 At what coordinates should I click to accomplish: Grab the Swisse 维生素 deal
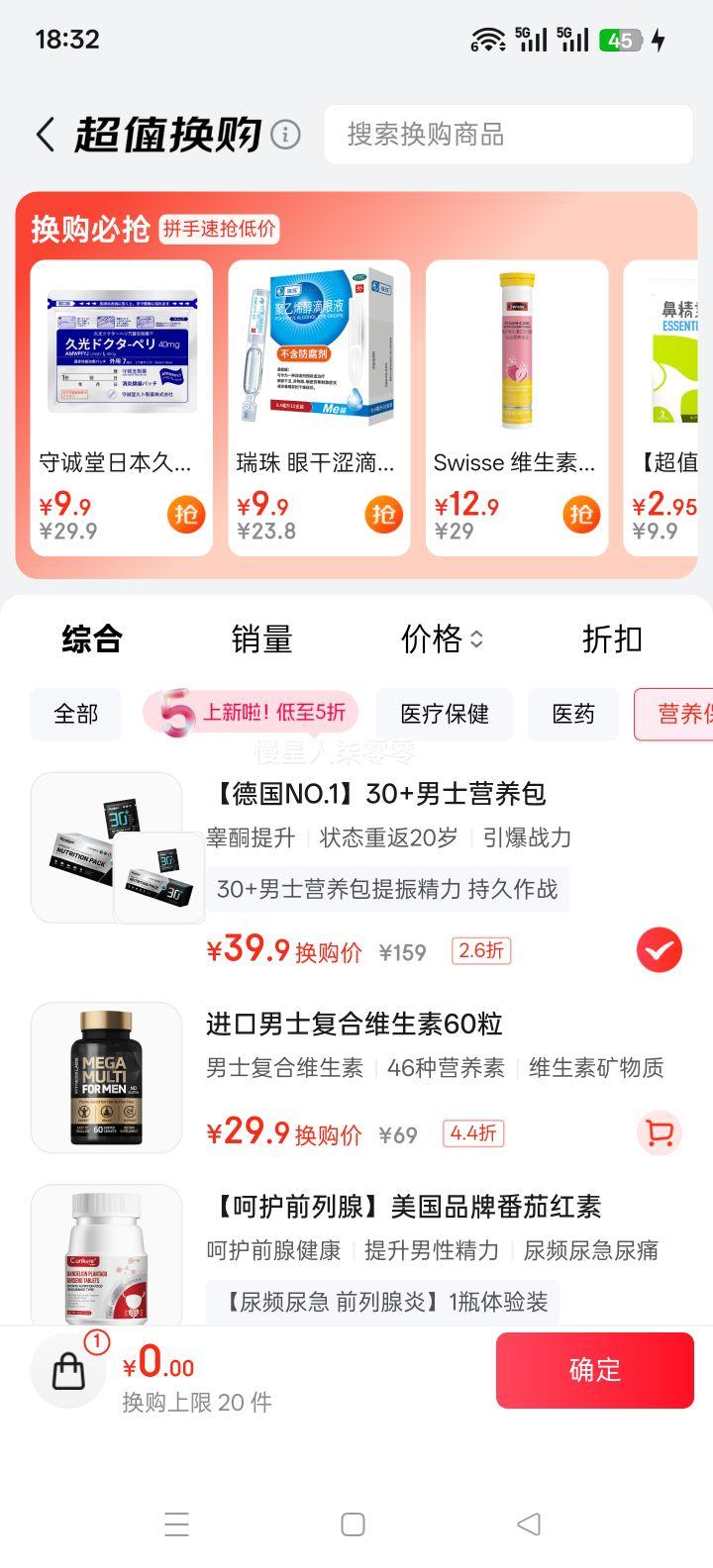coord(581,515)
